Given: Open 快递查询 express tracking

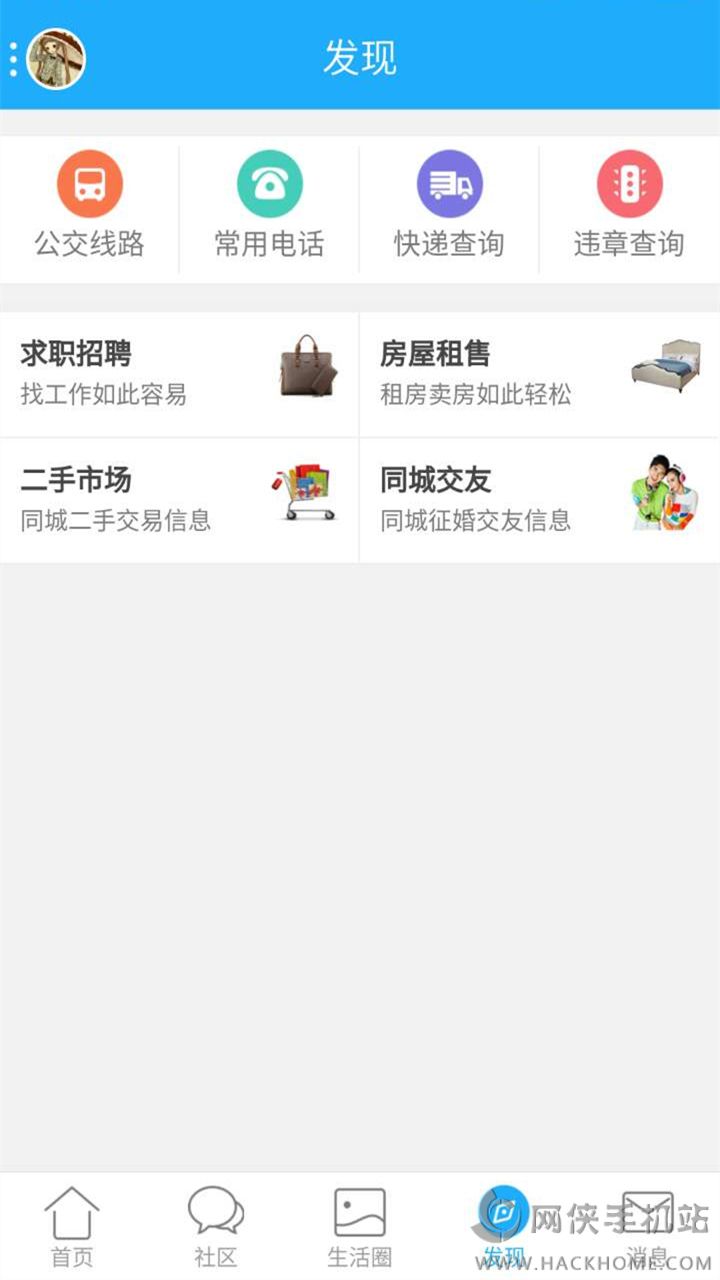Looking at the screenshot, I should [x=449, y=208].
